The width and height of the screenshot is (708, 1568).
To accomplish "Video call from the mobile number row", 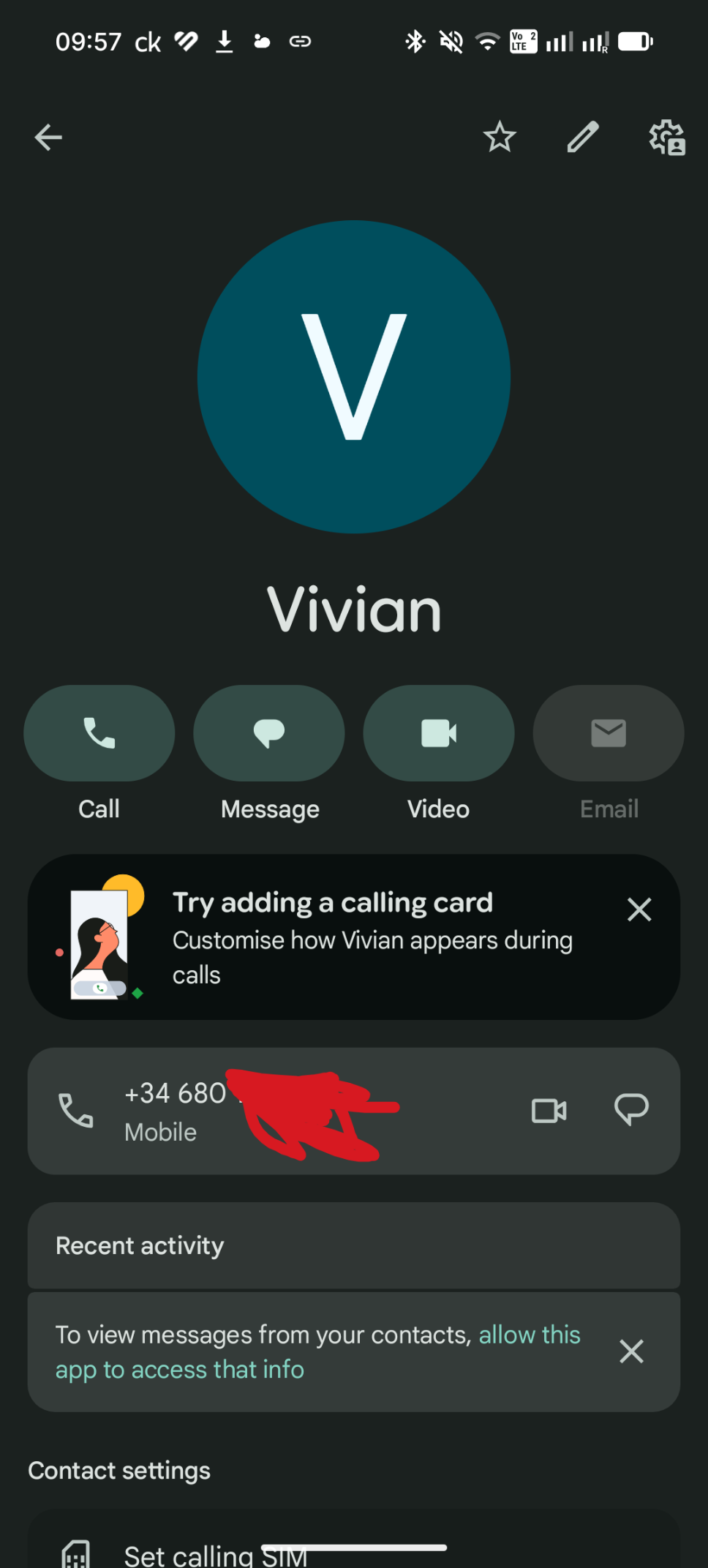I will pos(549,1111).
